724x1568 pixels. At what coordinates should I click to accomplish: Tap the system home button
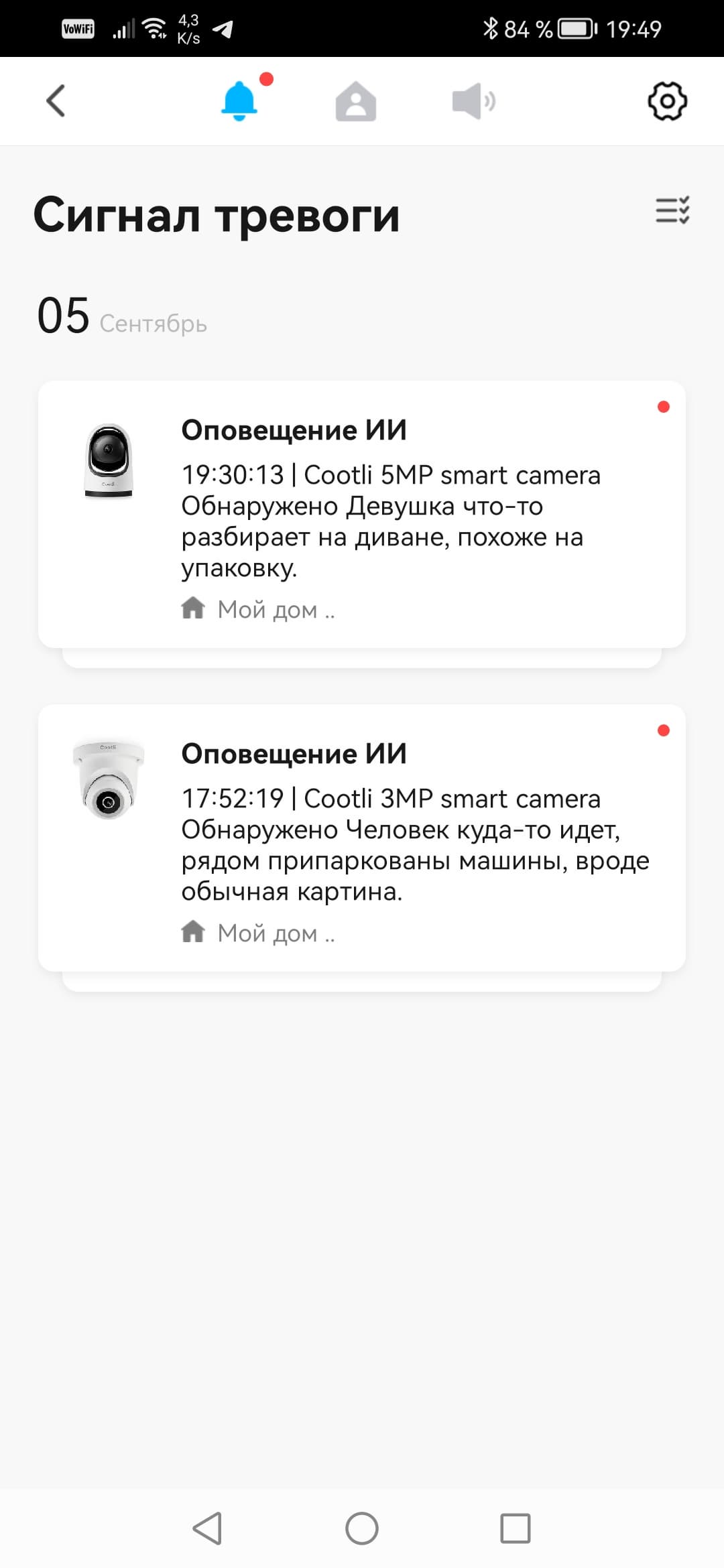pos(362,1528)
